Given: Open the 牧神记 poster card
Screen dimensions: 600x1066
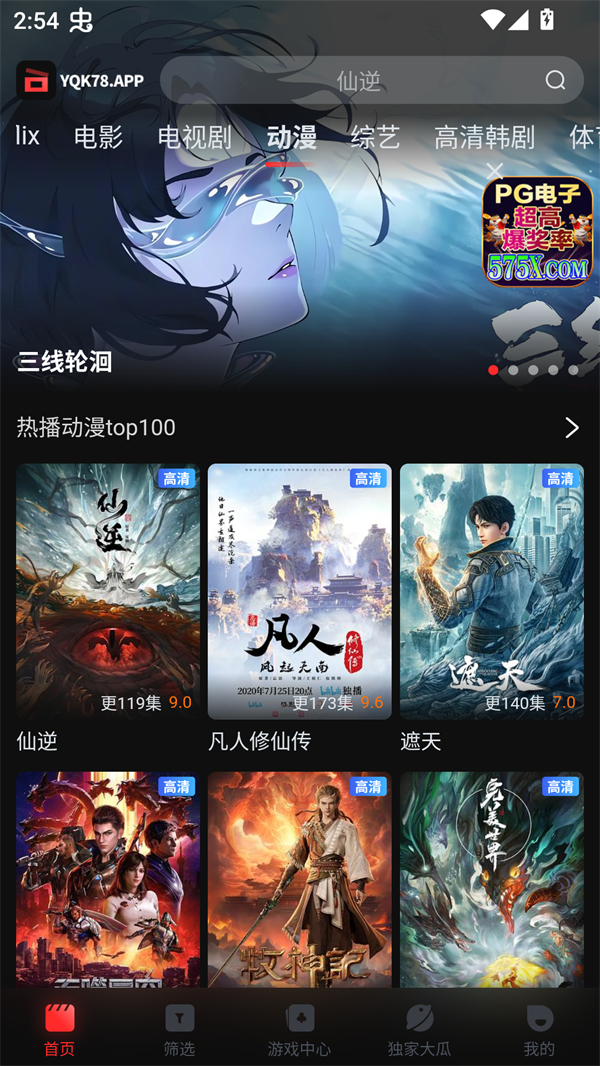Looking at the screenshot, I should (x=300, y=880).
